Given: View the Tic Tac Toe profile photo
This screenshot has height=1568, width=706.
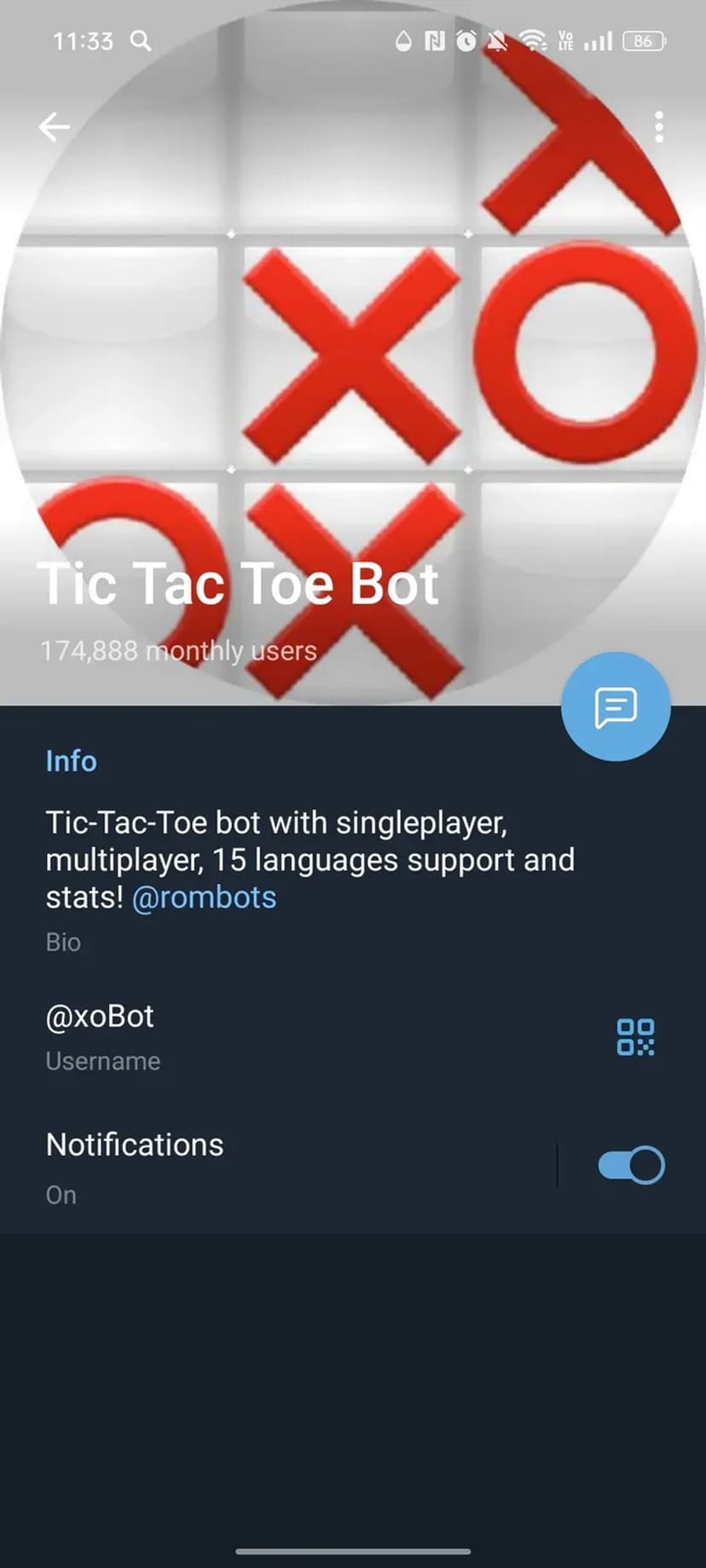Looking at the screenshot, I should [353, 358].
